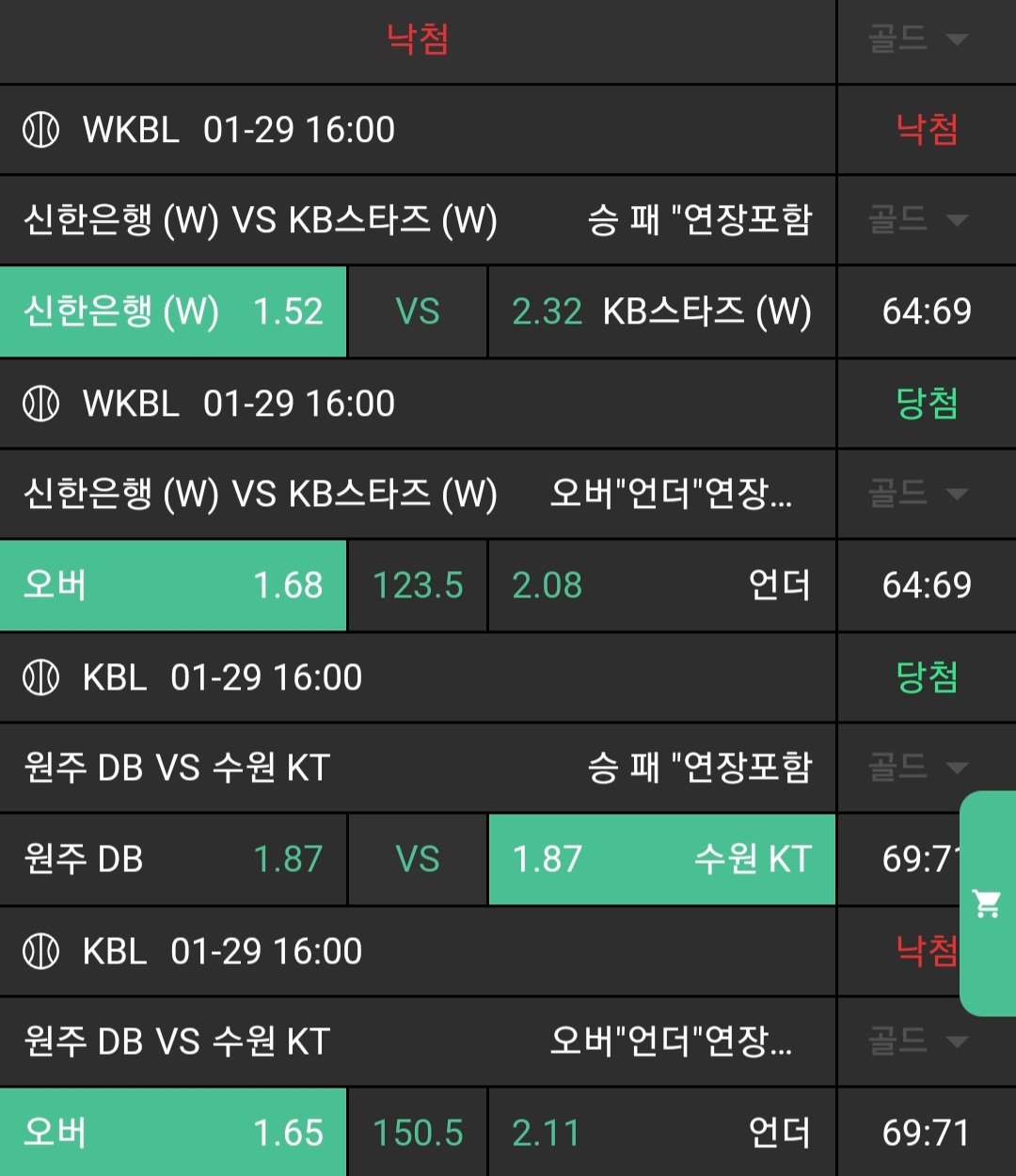
Task: Select 신한은행 (W) at 1.52 odds
Action: (x=173, y=311)
